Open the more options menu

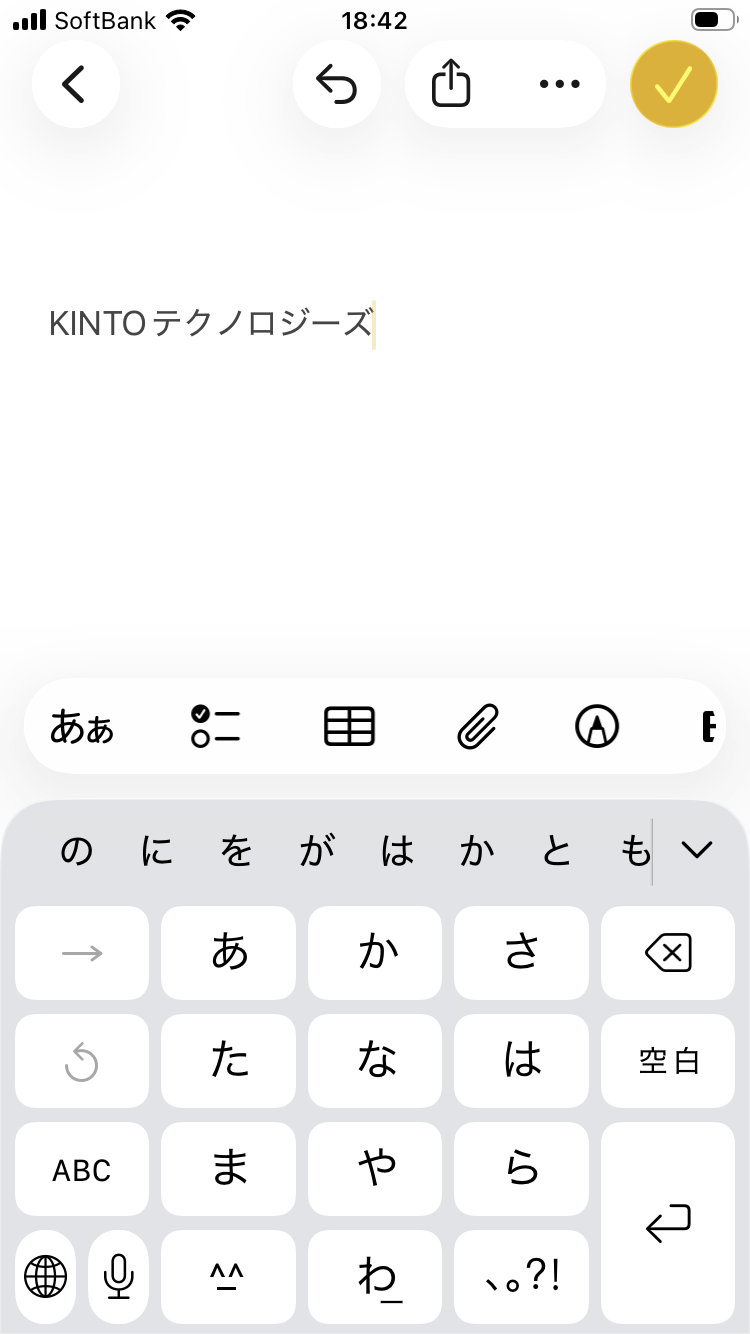click(559, 84)
